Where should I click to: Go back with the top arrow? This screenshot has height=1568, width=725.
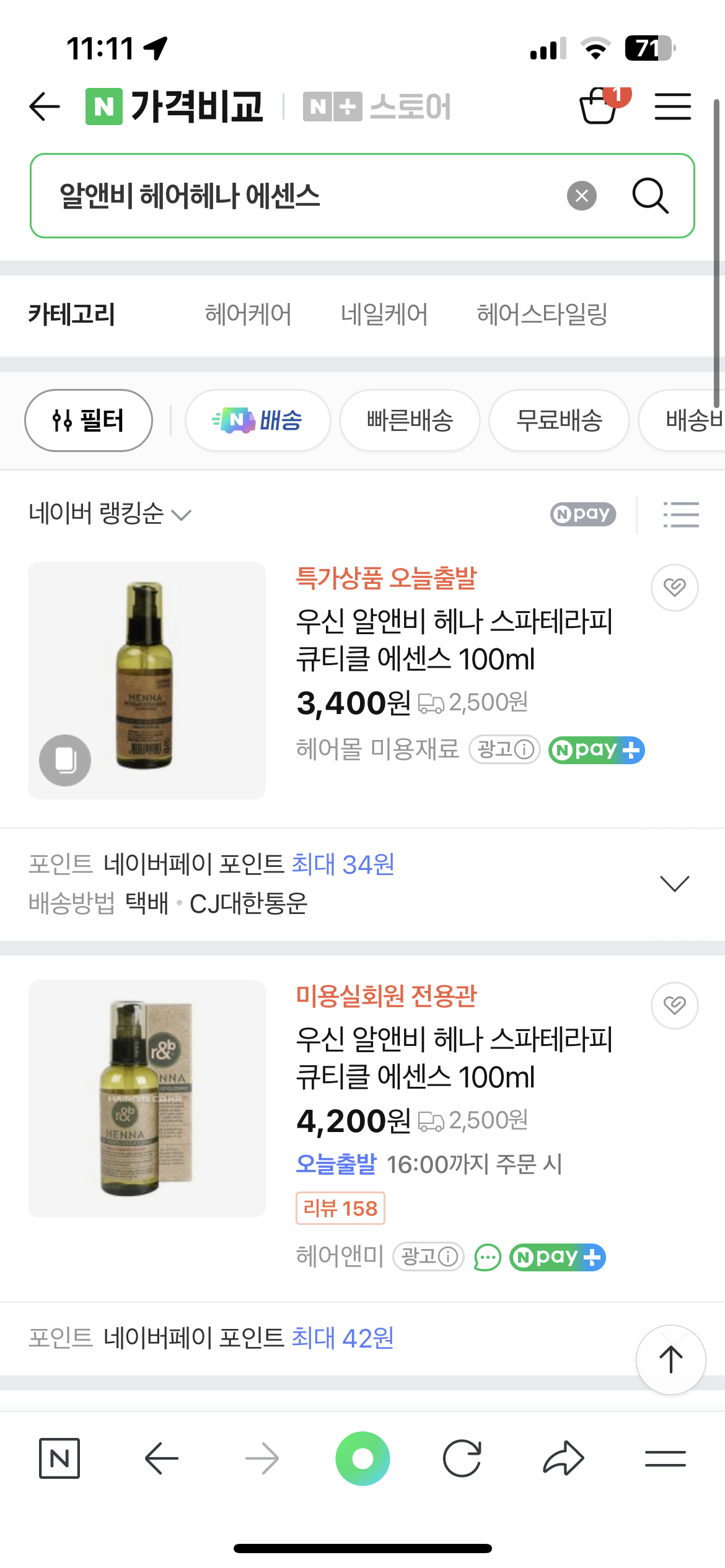pos(45,107)
